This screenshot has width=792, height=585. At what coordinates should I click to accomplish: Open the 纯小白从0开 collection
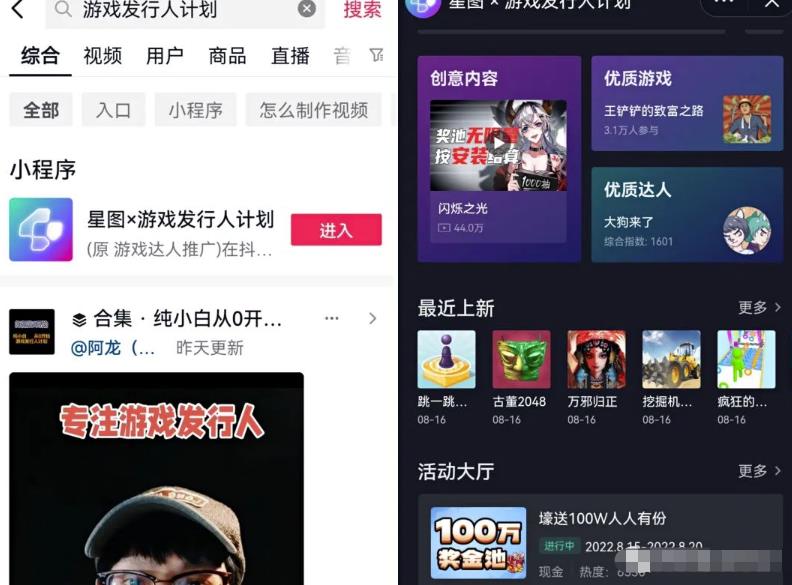[x=190, y=319]
